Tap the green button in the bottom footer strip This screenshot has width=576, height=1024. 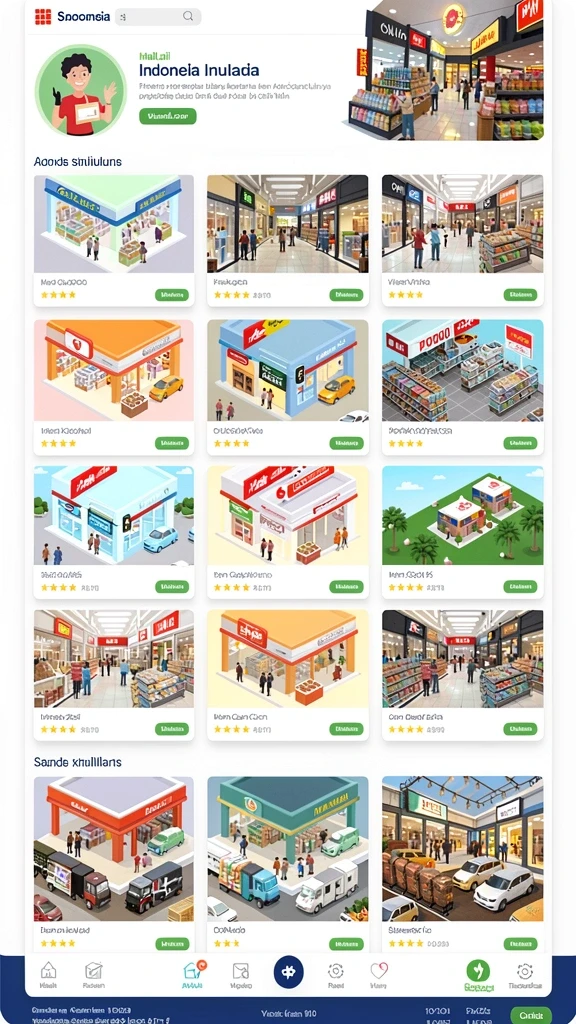(x=528, y=1015)
